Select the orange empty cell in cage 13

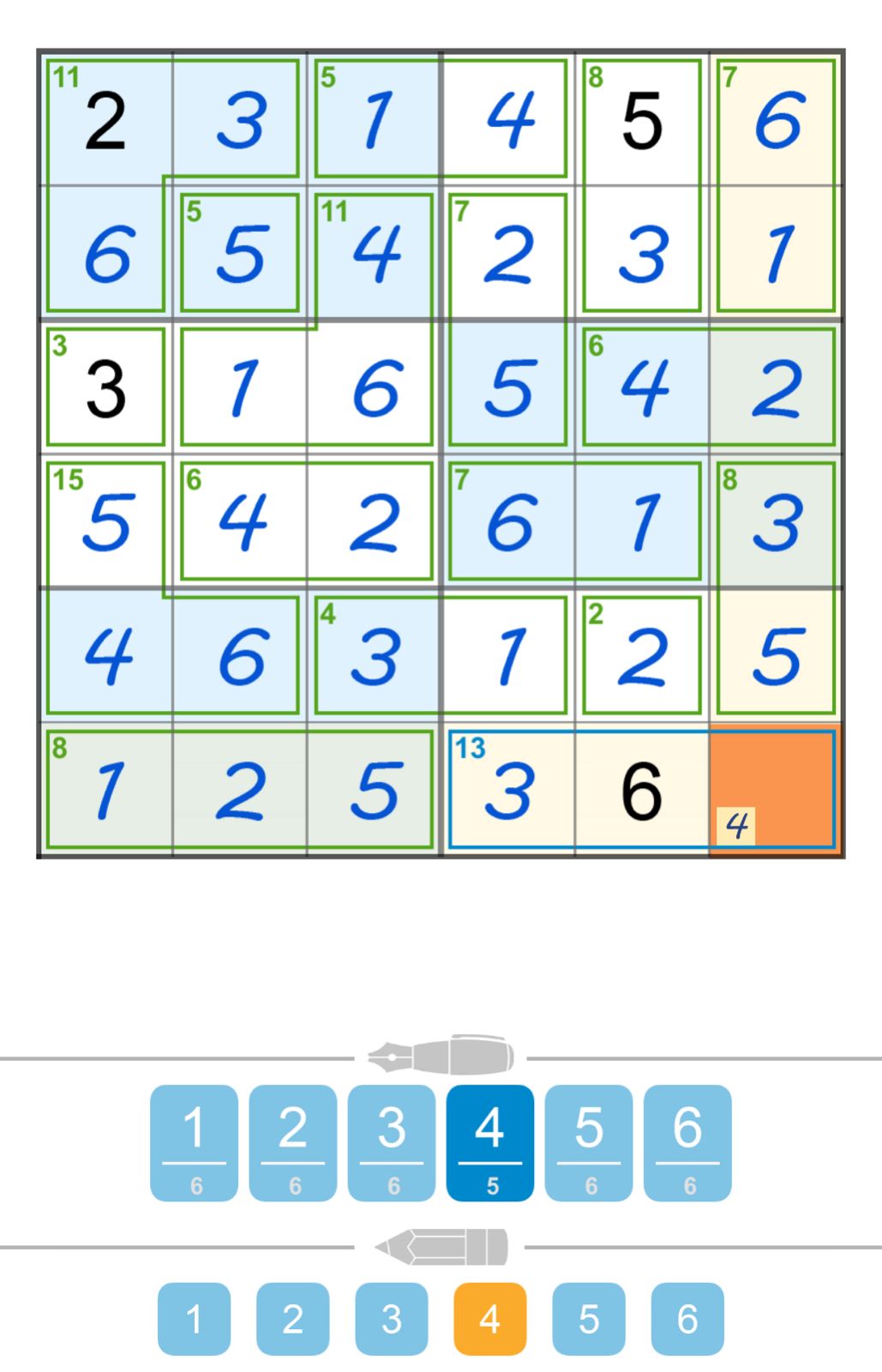775,789
